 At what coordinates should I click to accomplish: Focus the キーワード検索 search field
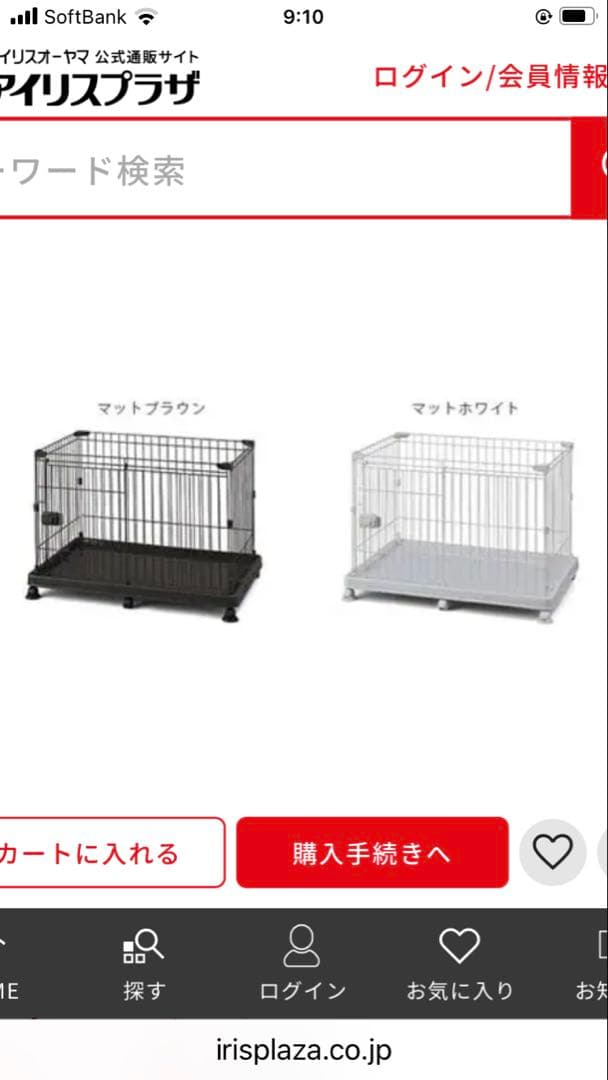tap(280, 171)
